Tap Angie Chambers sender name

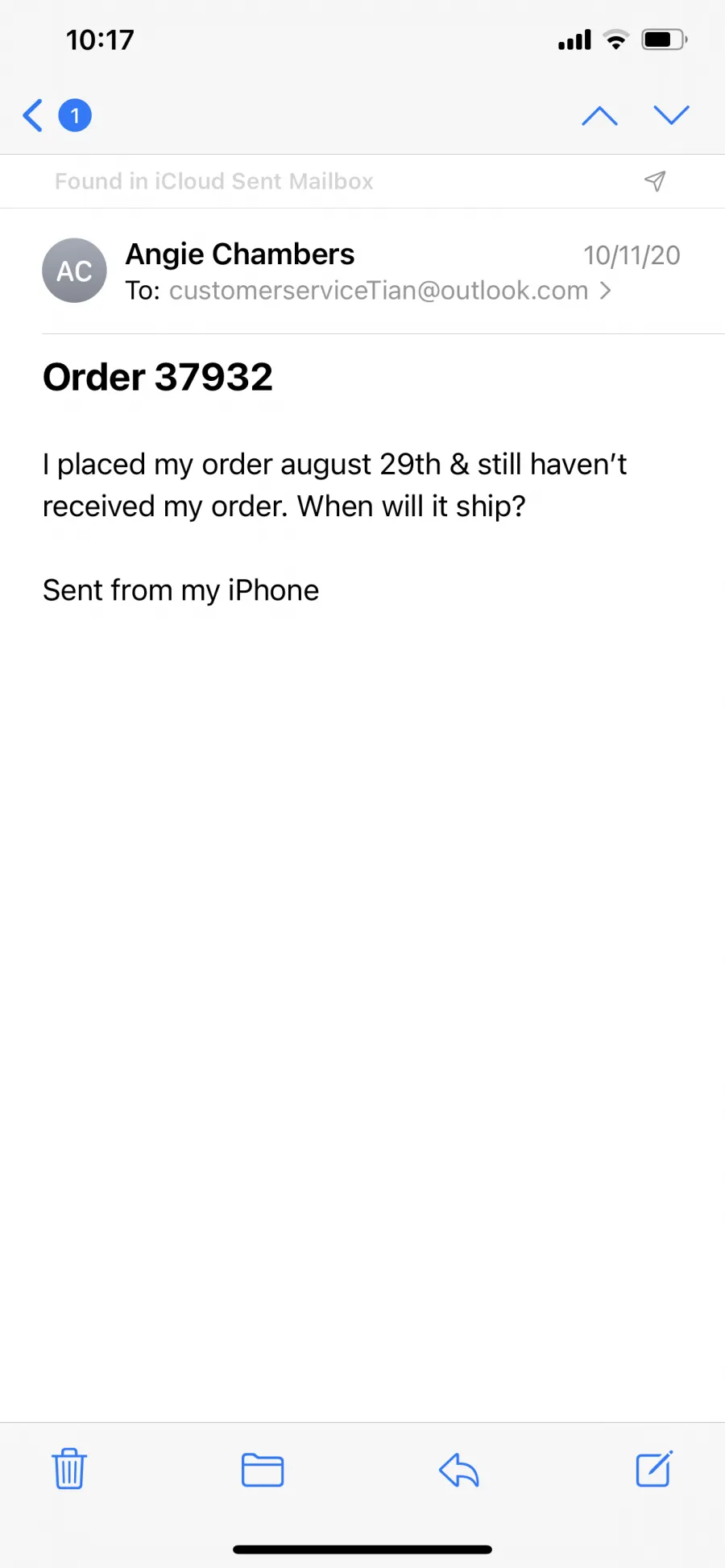240,254
